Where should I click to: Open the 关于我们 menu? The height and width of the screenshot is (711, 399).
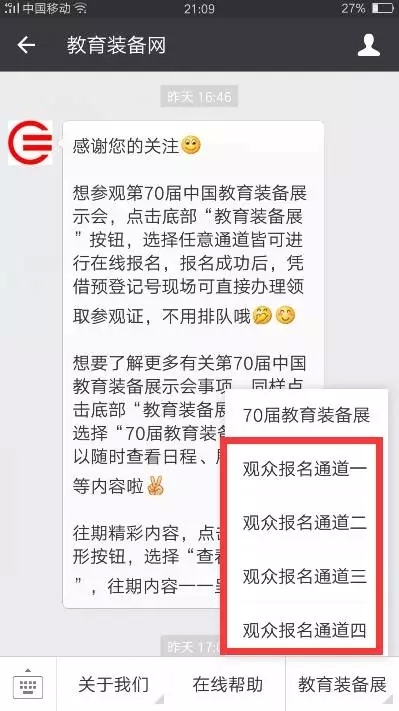click(x=113, y=684)
